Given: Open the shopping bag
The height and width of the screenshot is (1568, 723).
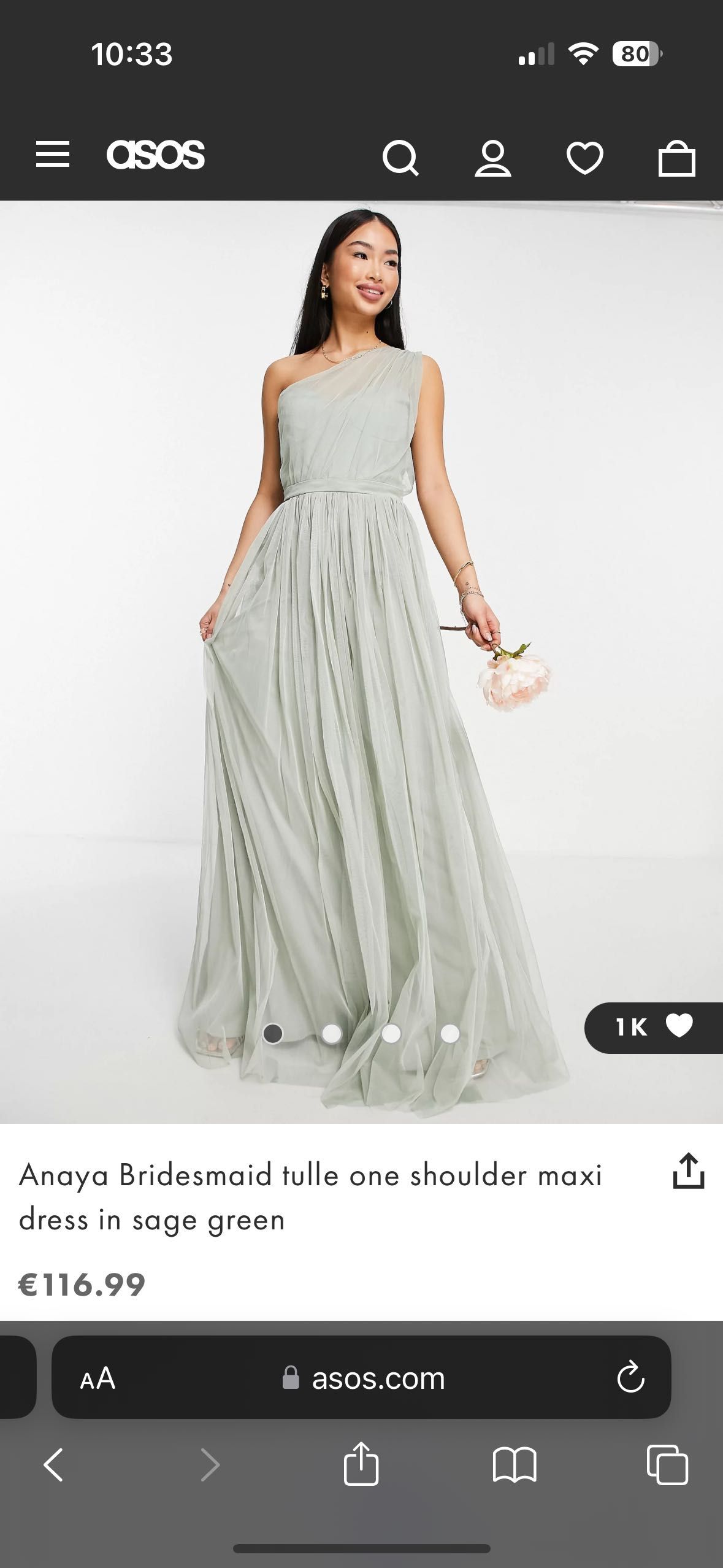Looking at the screenshot, I should 676,159.
